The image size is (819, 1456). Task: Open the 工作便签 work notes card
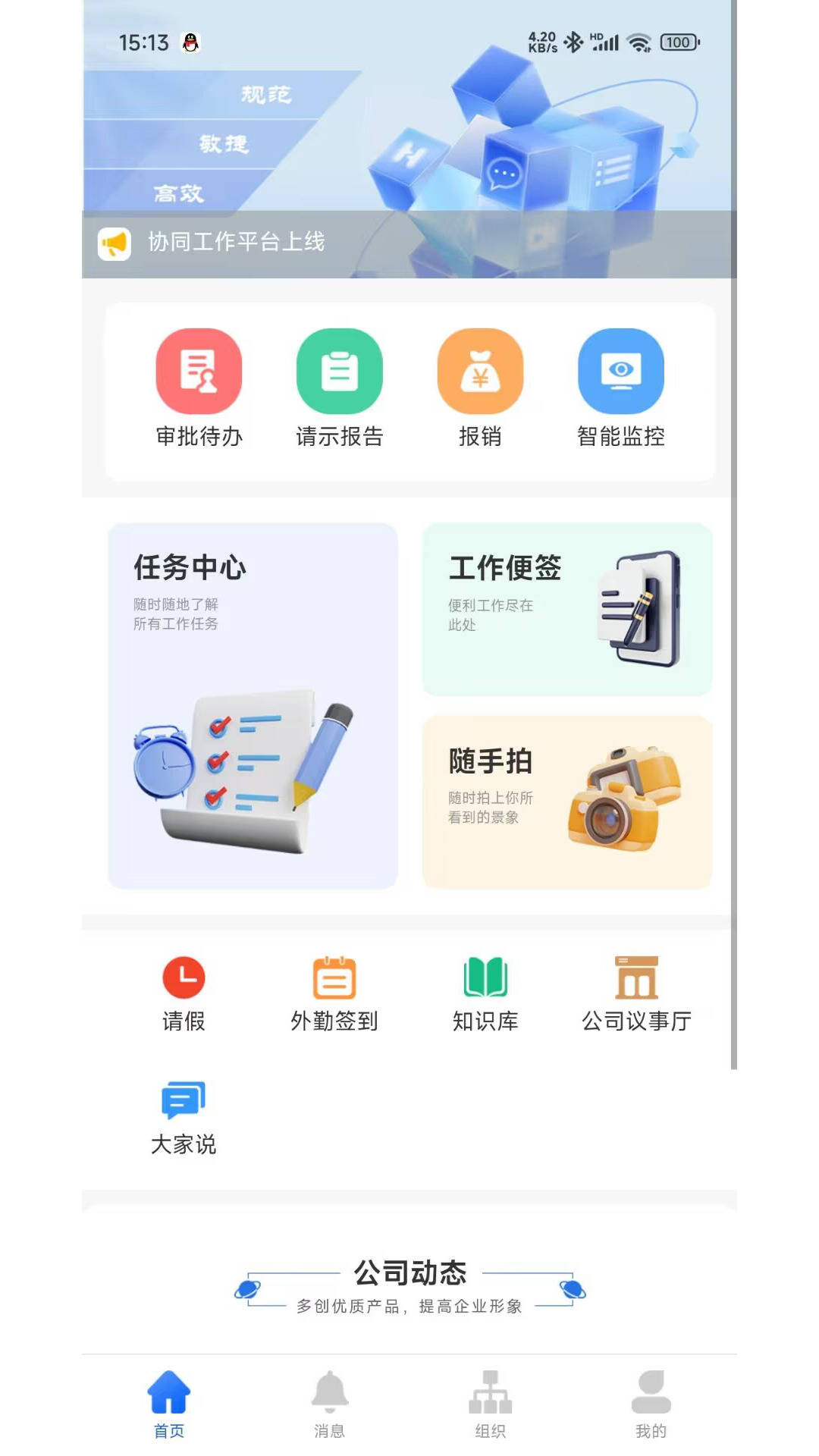click(x=567, y=607)
